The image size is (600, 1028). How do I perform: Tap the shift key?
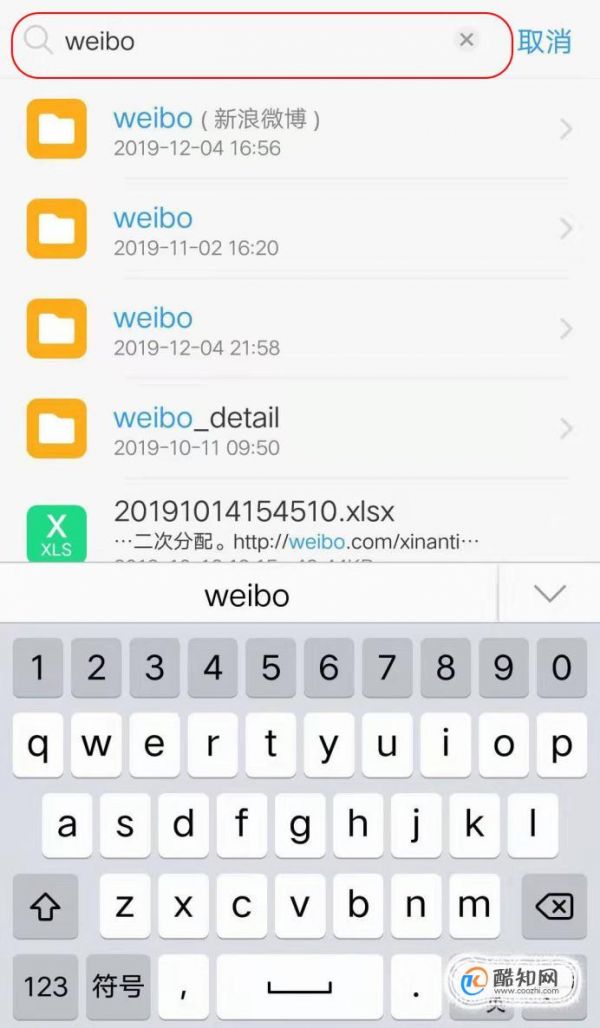pyautogui.click(x=45, y=906)
